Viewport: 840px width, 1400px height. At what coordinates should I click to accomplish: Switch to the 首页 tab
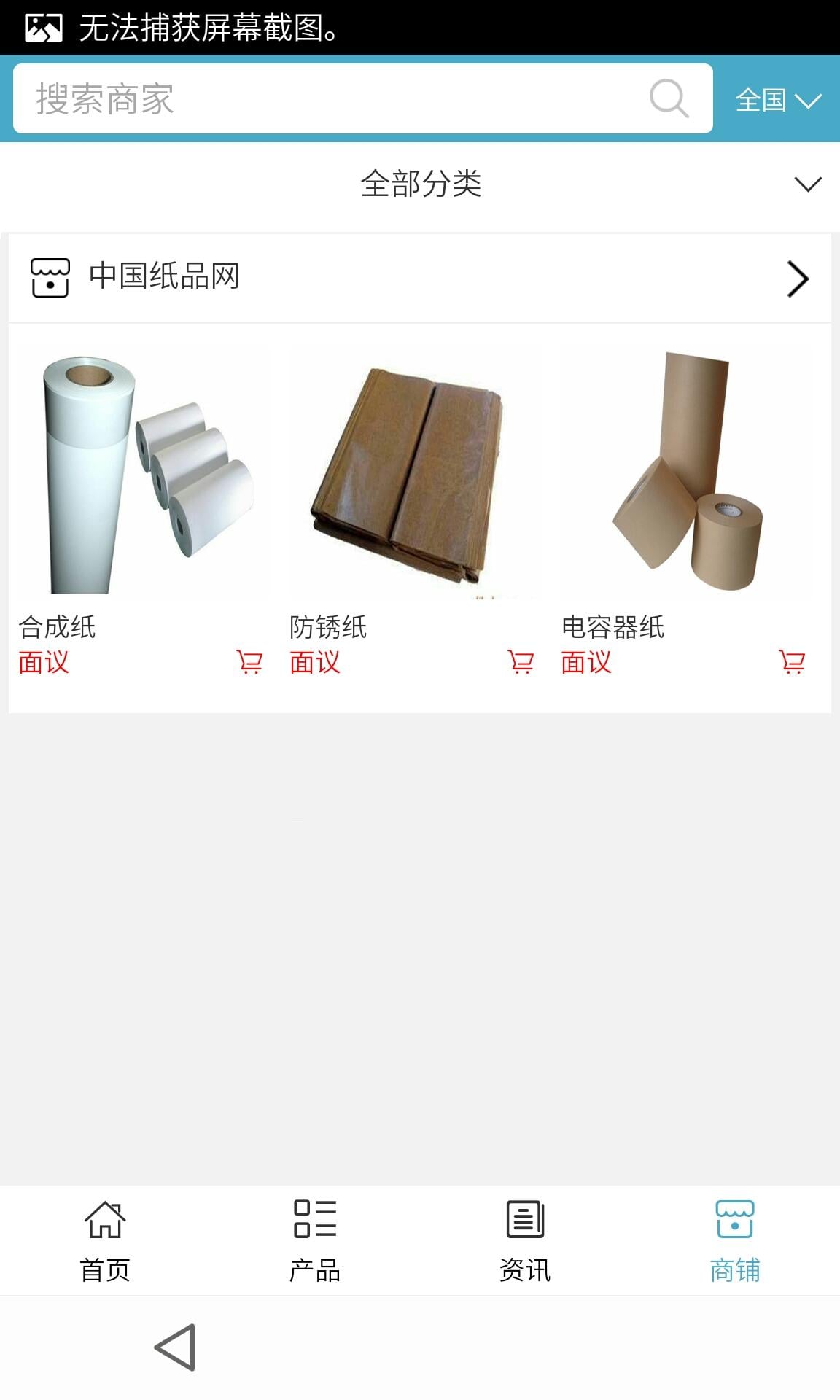click(105, 1241)
